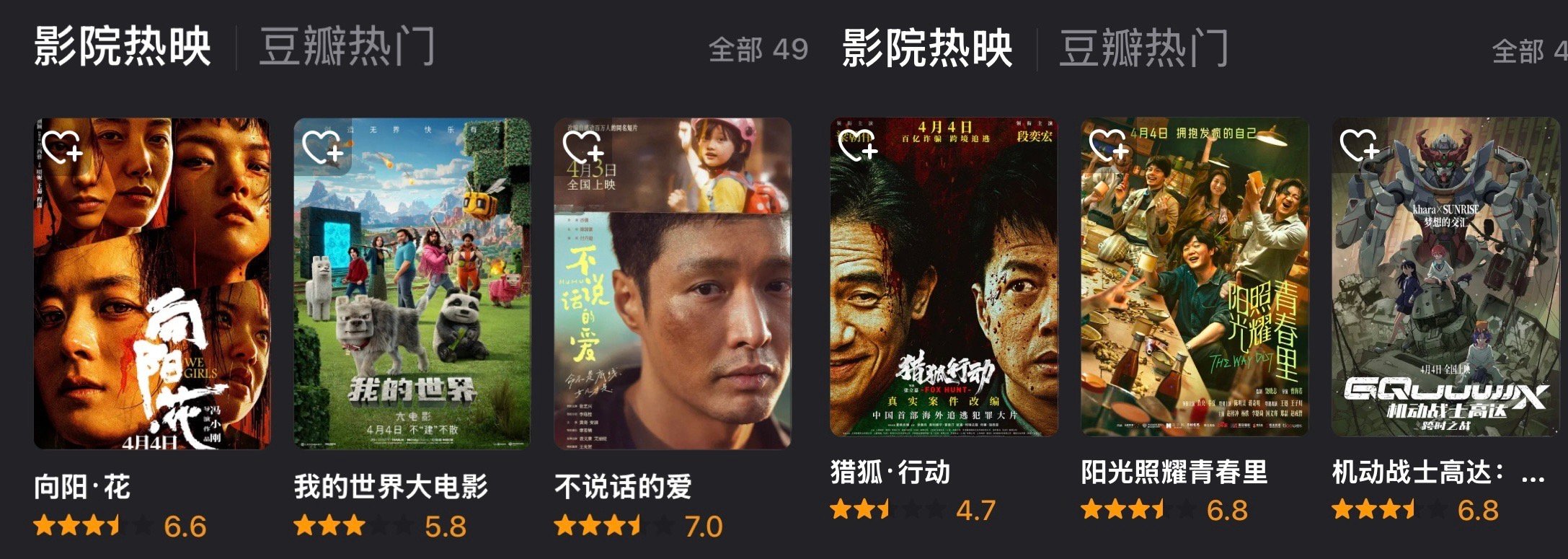Image resolution: width=1568 pixels, height=559 pixels.
Task: Mark 我的世界大电影 as want-to-watch
Action: (x=322, y=147)
